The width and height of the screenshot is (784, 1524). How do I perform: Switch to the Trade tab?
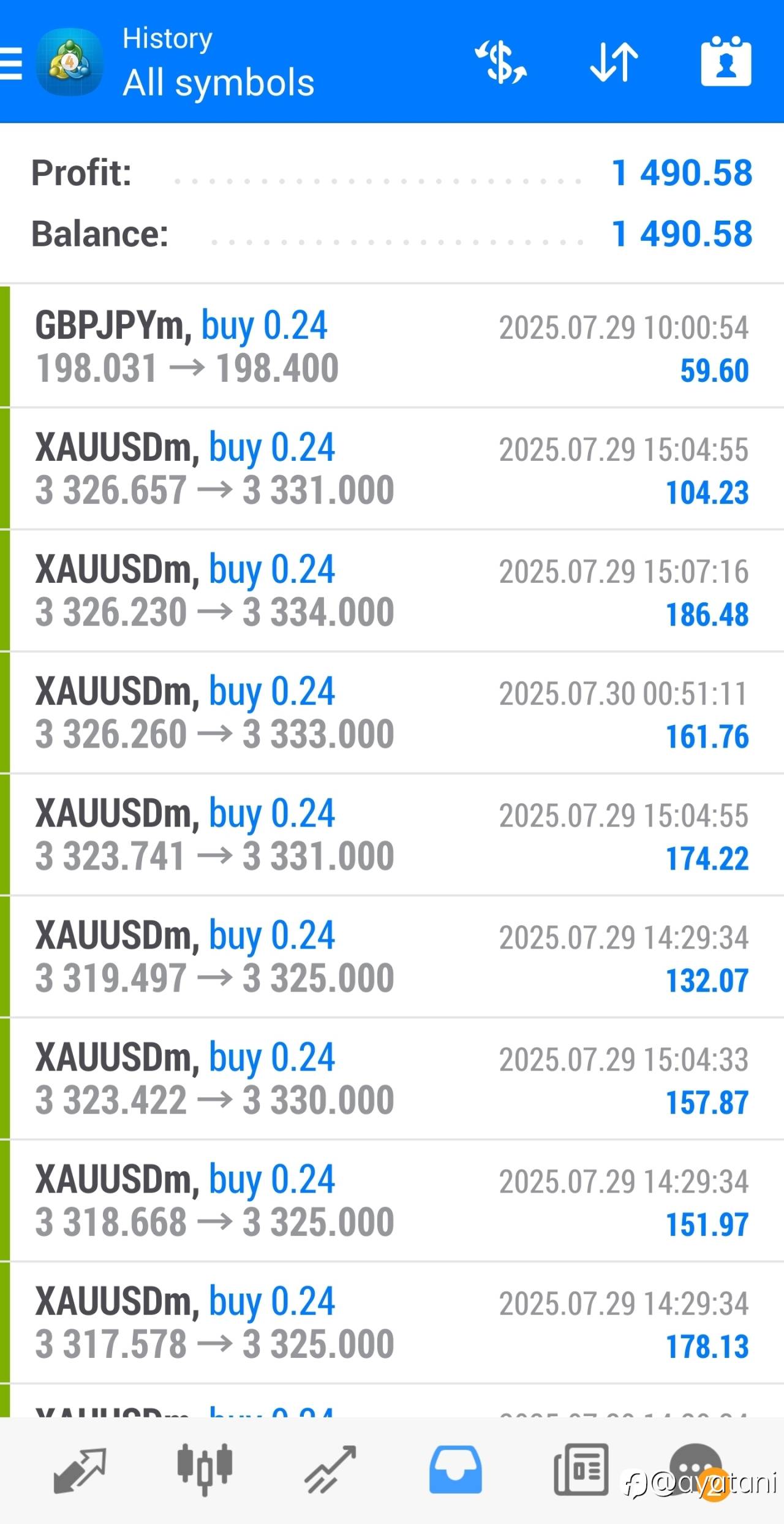(330, 1469)
